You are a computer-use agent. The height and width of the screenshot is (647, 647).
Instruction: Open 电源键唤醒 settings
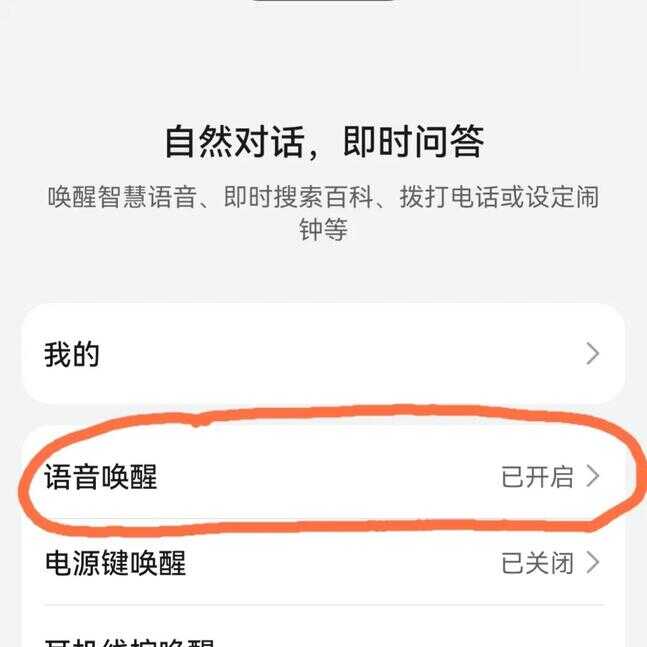tap(322, 563)
